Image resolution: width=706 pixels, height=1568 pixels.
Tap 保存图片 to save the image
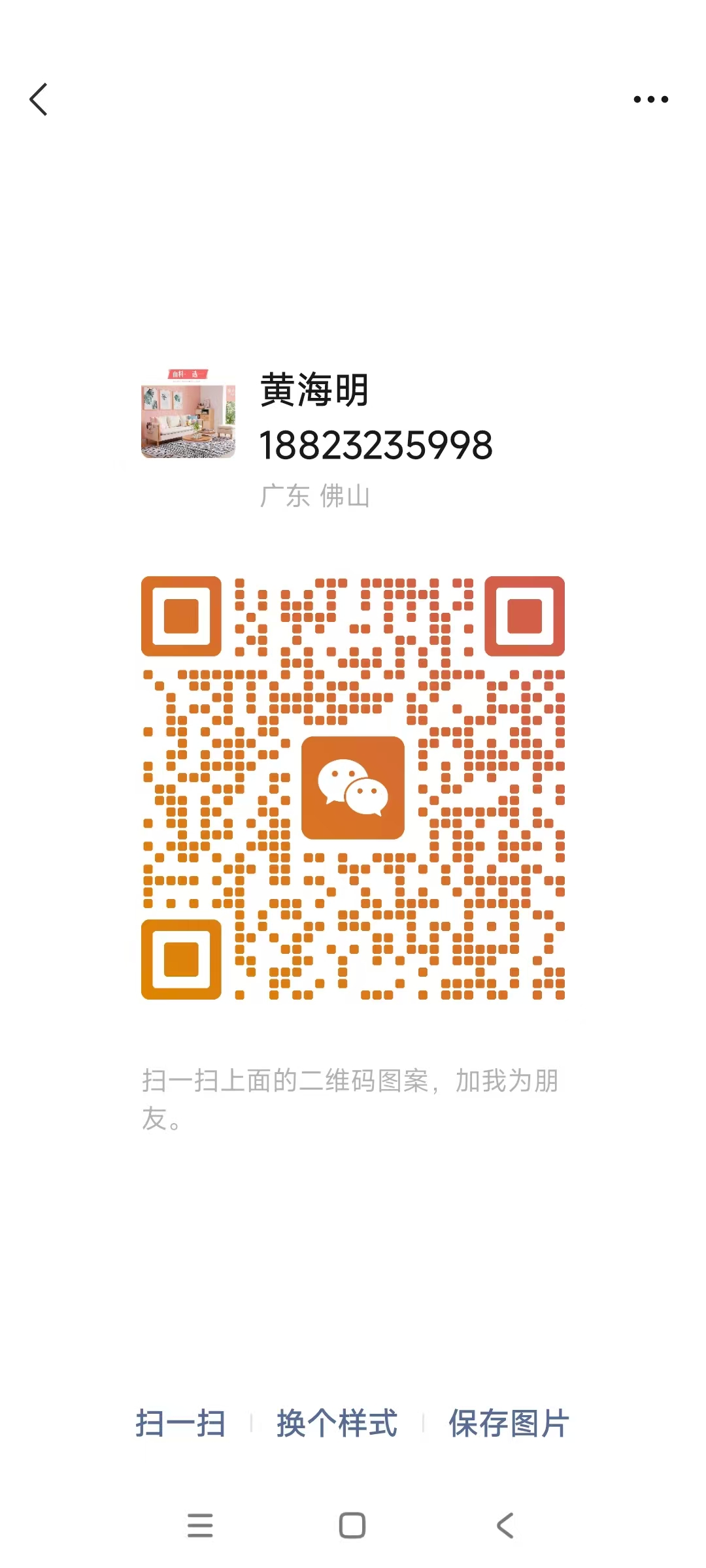509,1423
